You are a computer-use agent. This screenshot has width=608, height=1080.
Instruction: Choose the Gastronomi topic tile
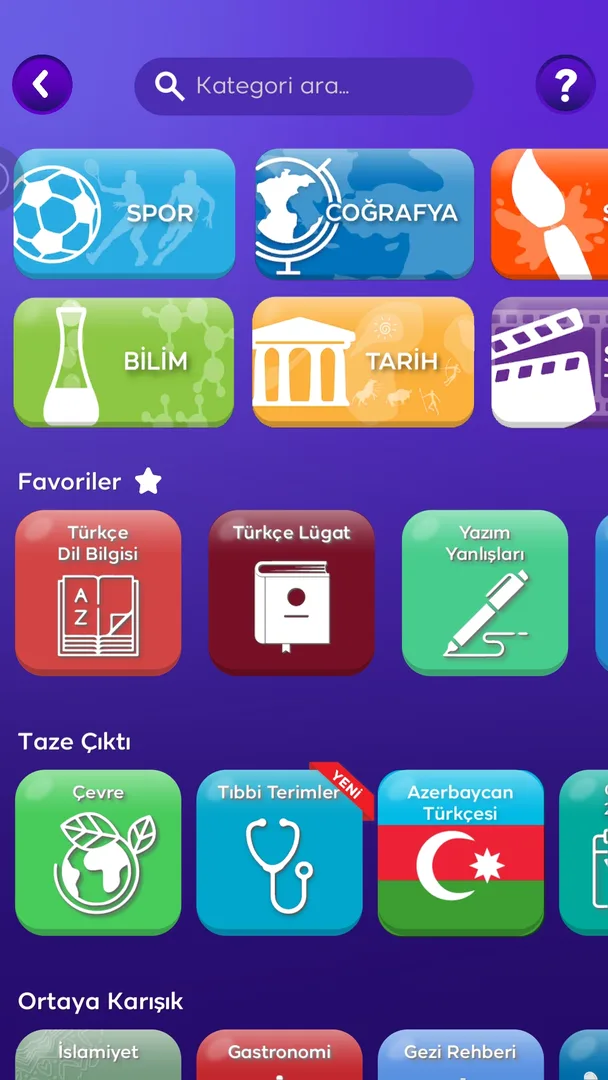click(279, 1056)
